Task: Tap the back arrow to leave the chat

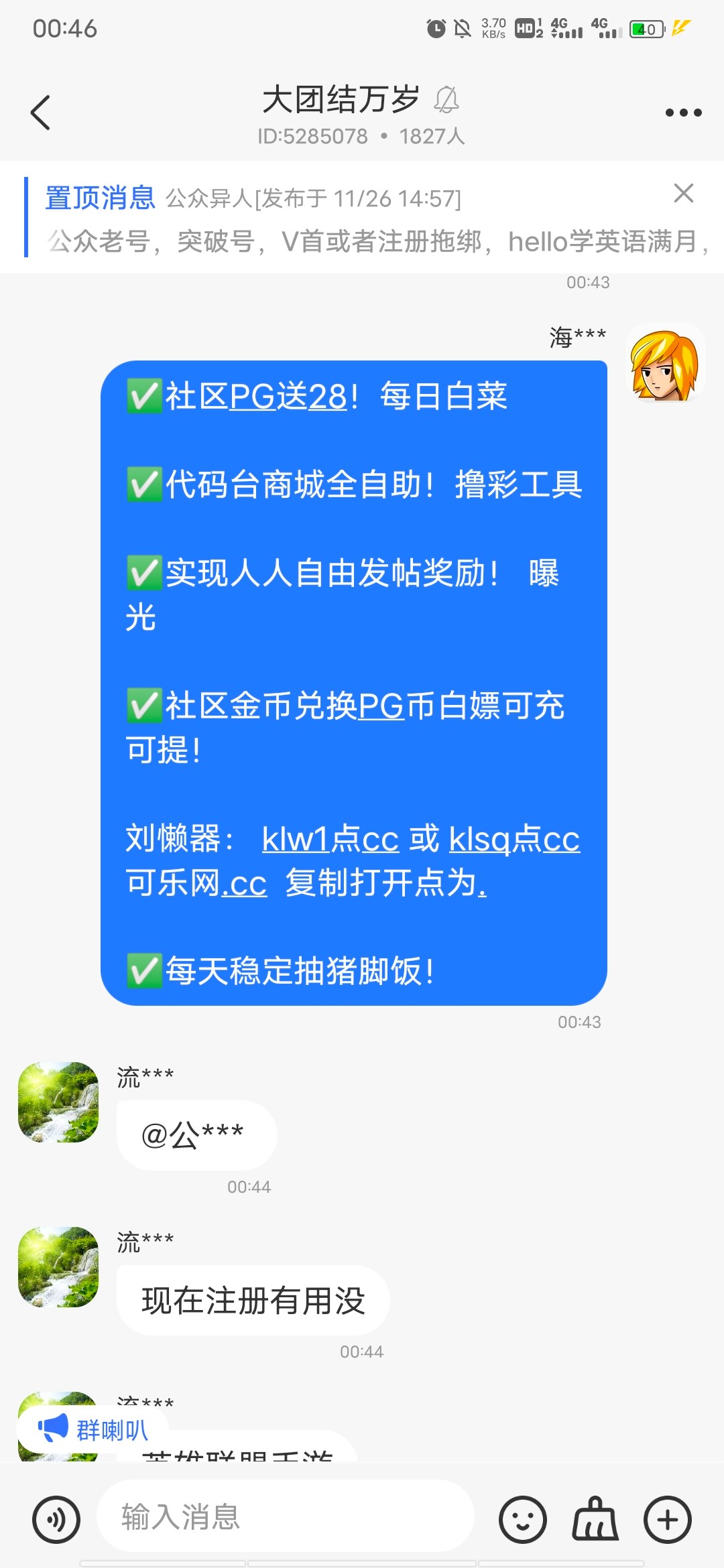Action: tap(40, 113)
